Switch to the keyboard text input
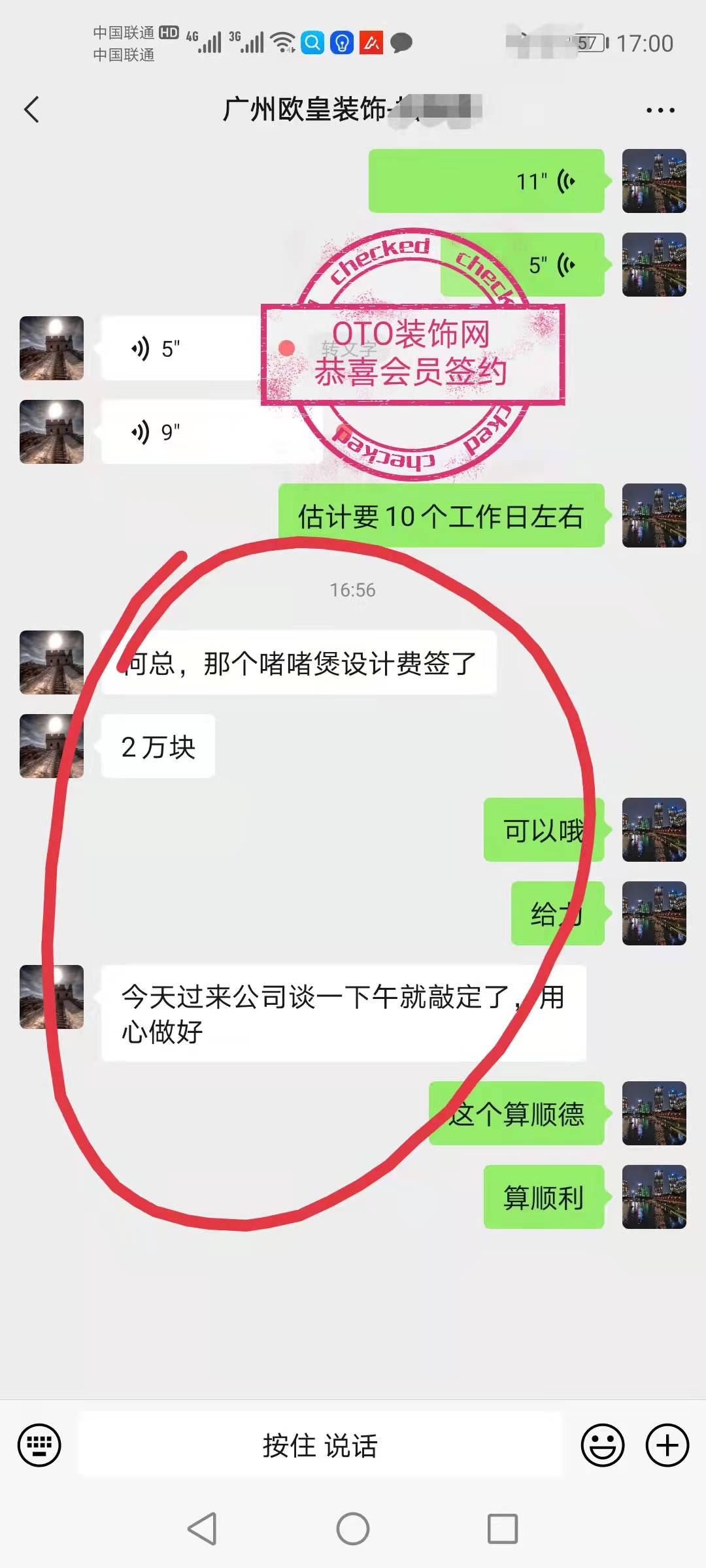 (x=39, y=1445)
